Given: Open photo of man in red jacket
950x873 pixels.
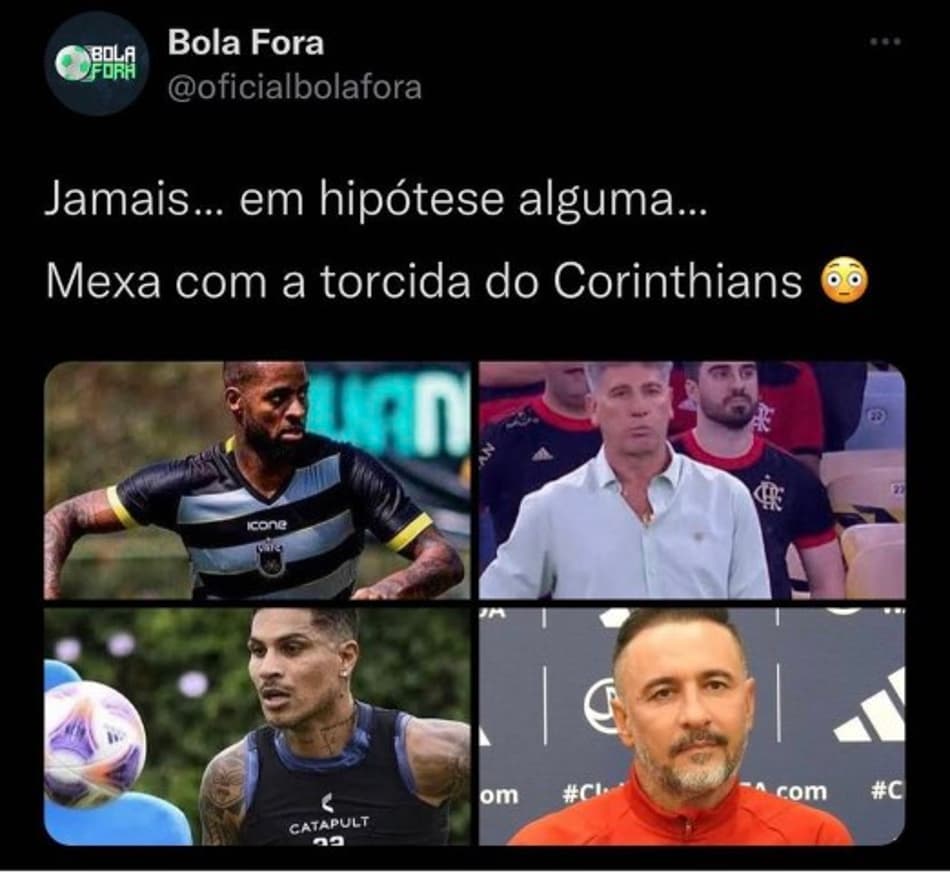Looking at the screenshot, I should coord(692,726).
